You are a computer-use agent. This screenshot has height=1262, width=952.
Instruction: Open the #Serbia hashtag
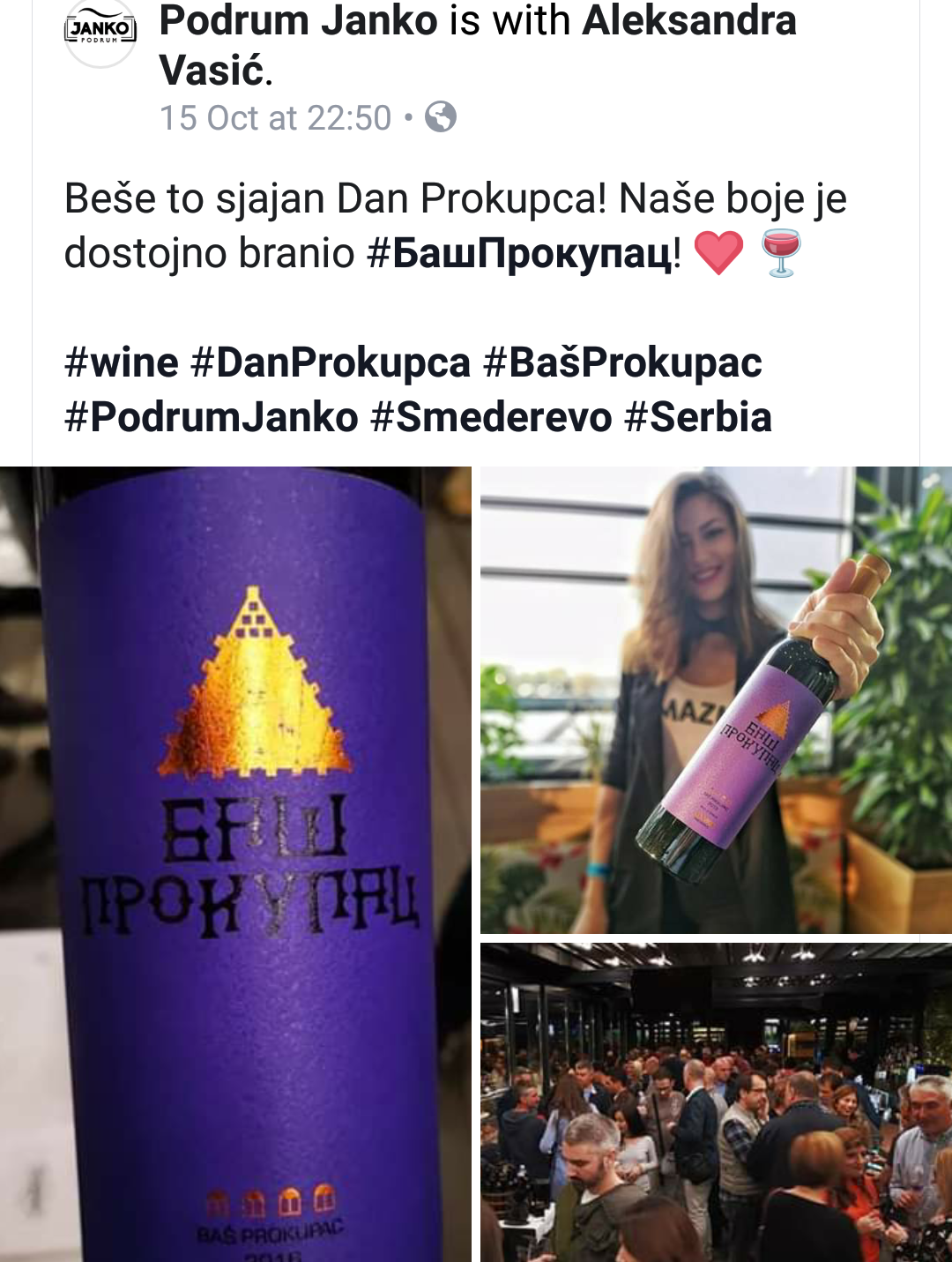(x=698, y=417)
